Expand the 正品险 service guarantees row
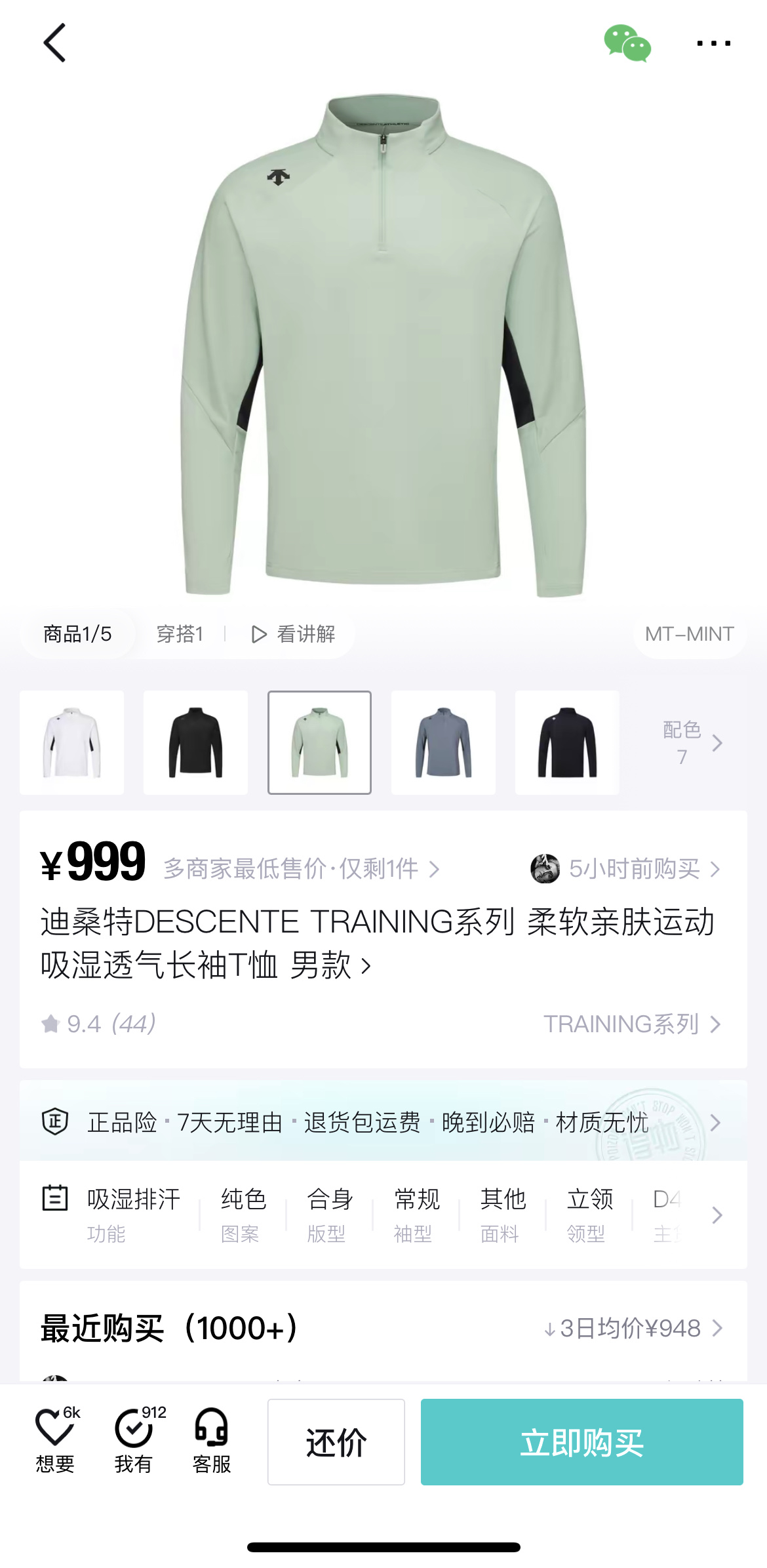Image resolution: width=767 pixels, height=1568 pixels. point(383,1122)
